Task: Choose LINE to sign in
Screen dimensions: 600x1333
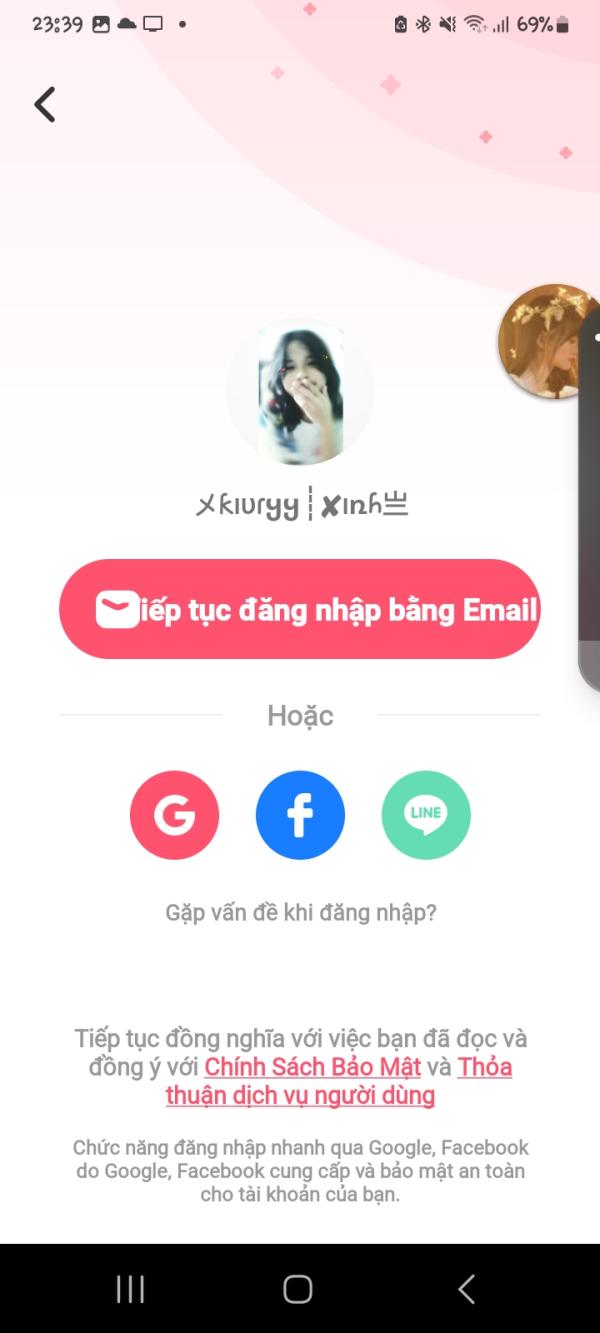Action: pyautogui.click(x=426, y=815)
